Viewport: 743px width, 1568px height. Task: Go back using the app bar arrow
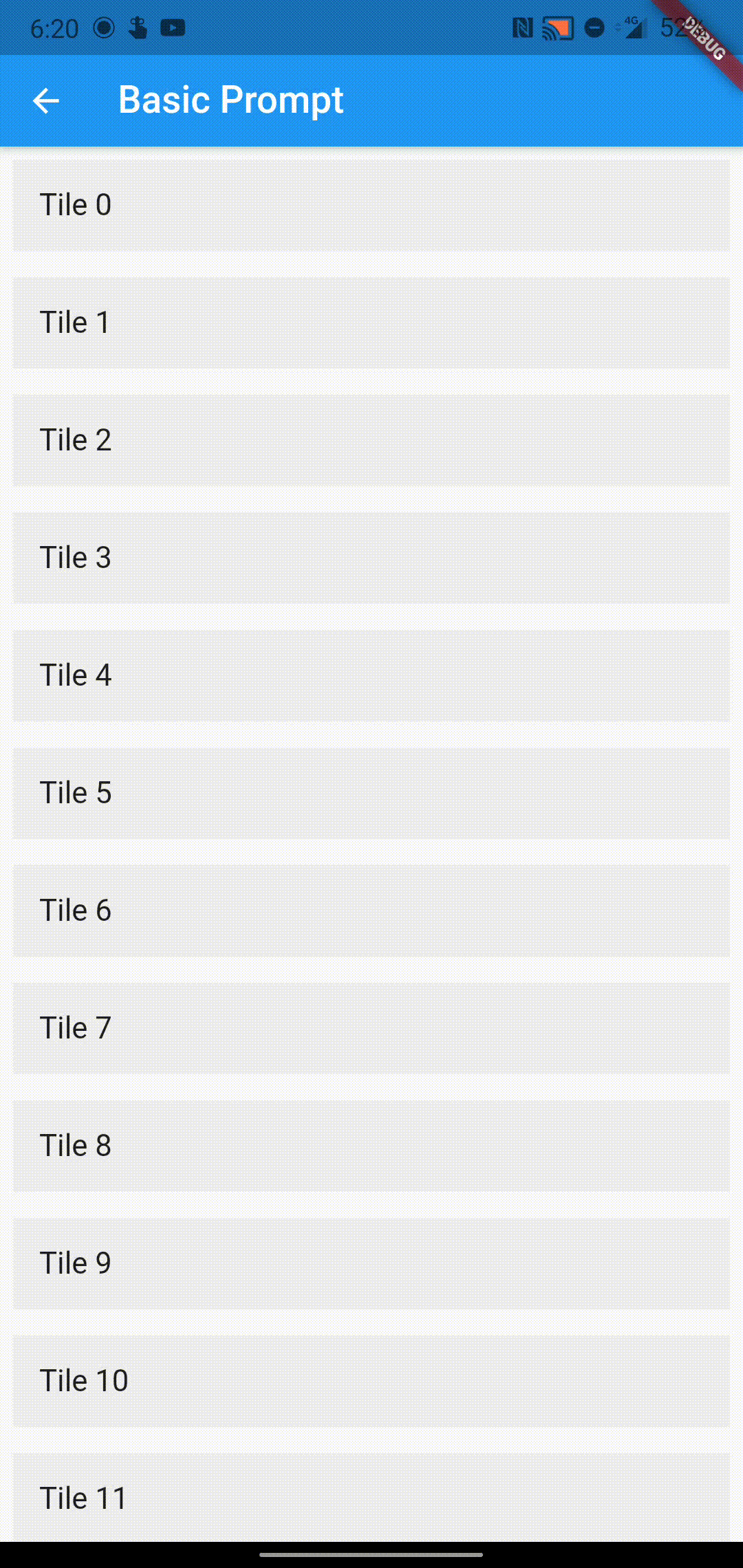point(46,100)
